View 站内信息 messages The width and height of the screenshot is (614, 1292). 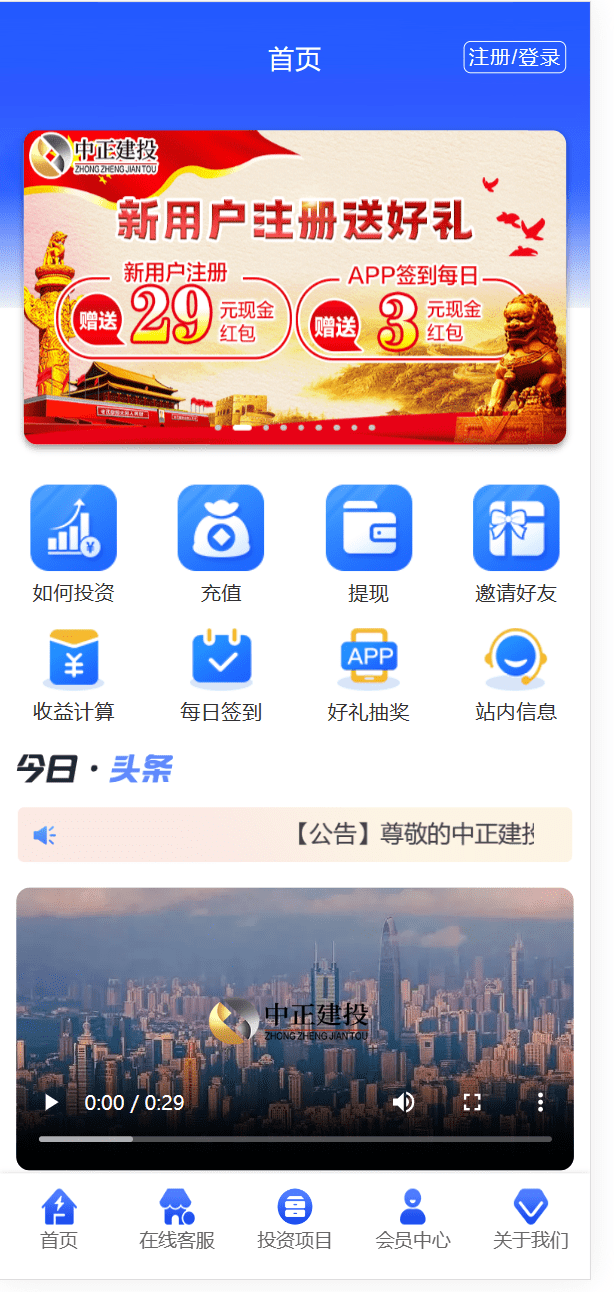tap(516, 673)
